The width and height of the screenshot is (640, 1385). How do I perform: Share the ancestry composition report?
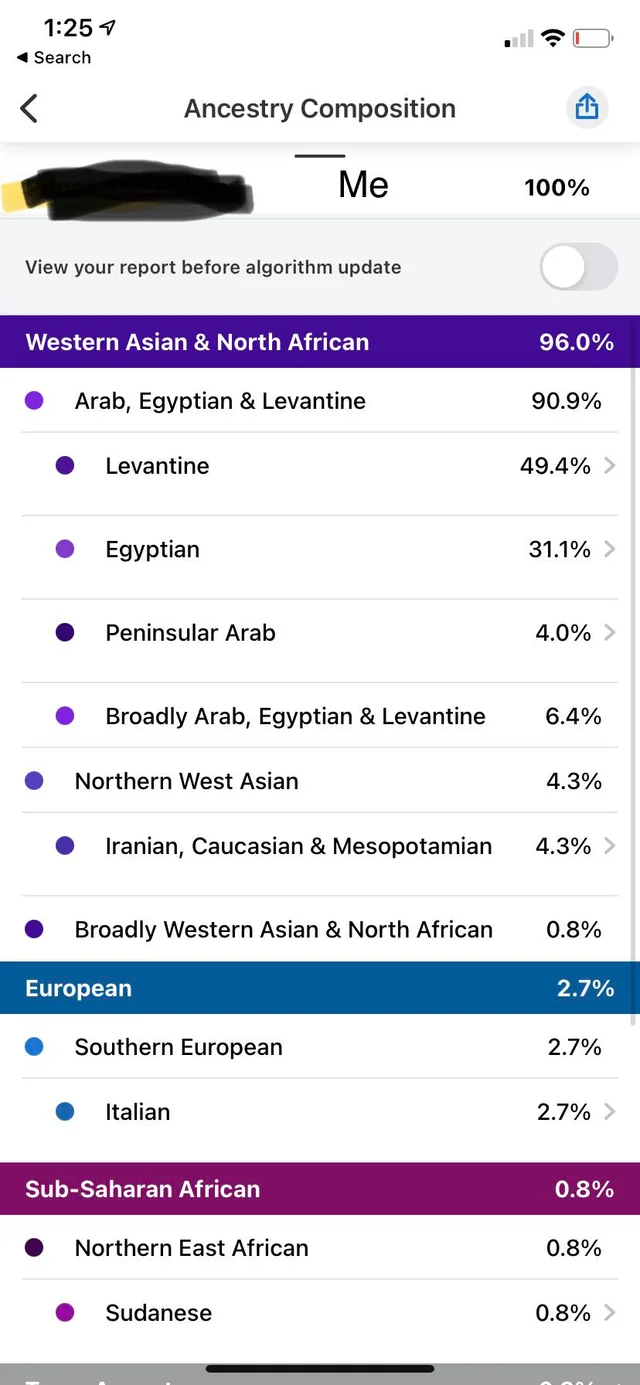pos(587,107)
